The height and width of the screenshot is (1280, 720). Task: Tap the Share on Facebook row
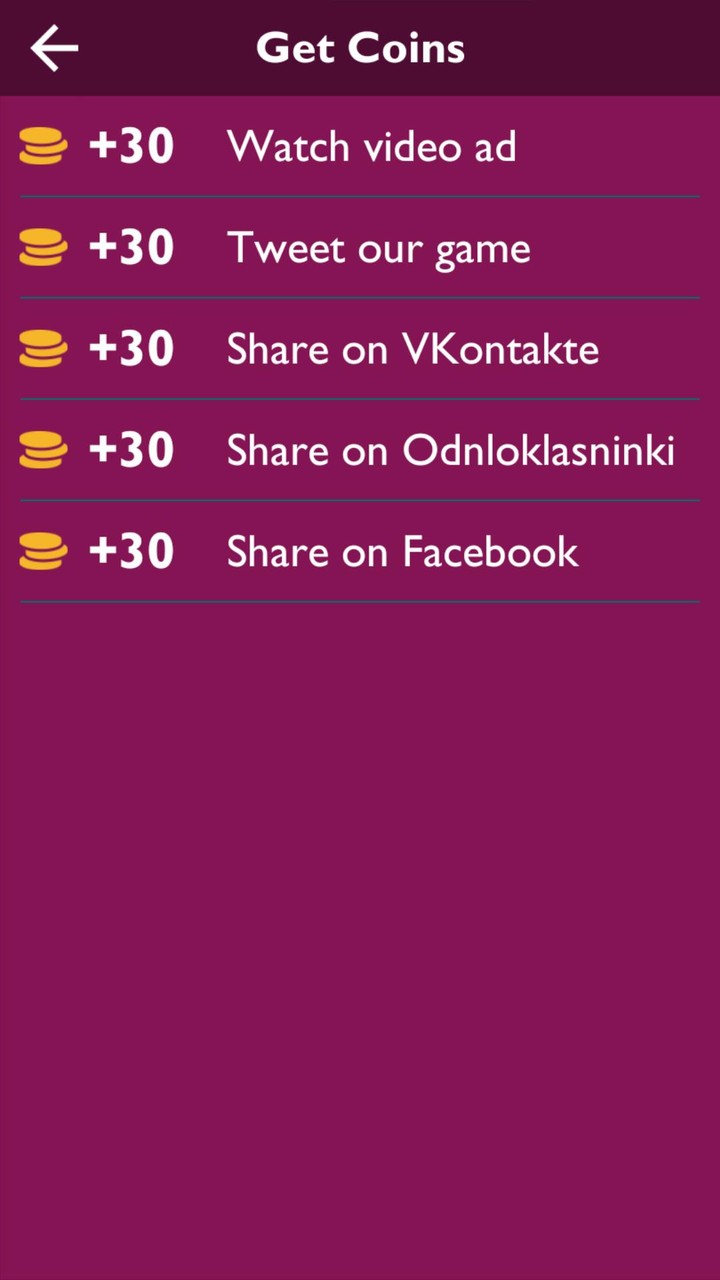coord(360,550)
